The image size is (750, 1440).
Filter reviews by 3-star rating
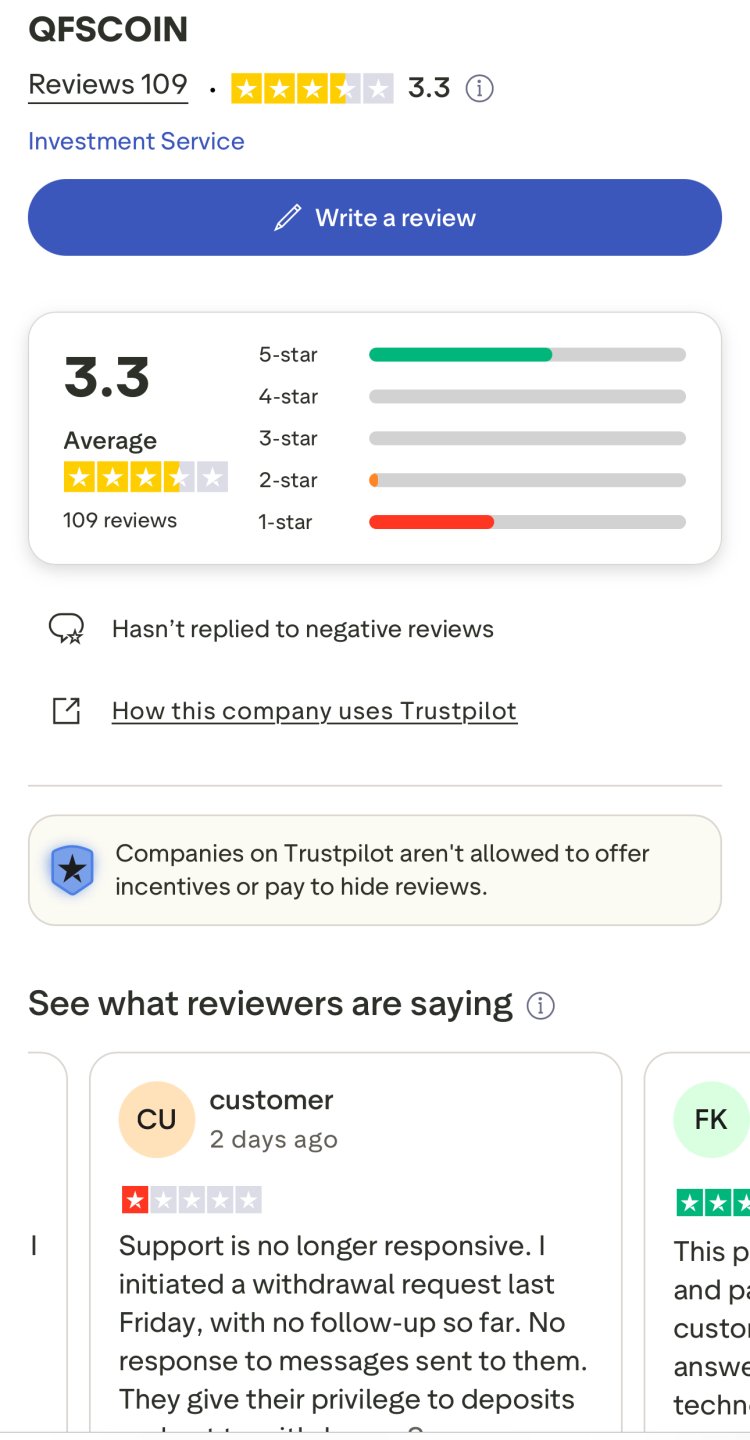click(x=472, y=439)
